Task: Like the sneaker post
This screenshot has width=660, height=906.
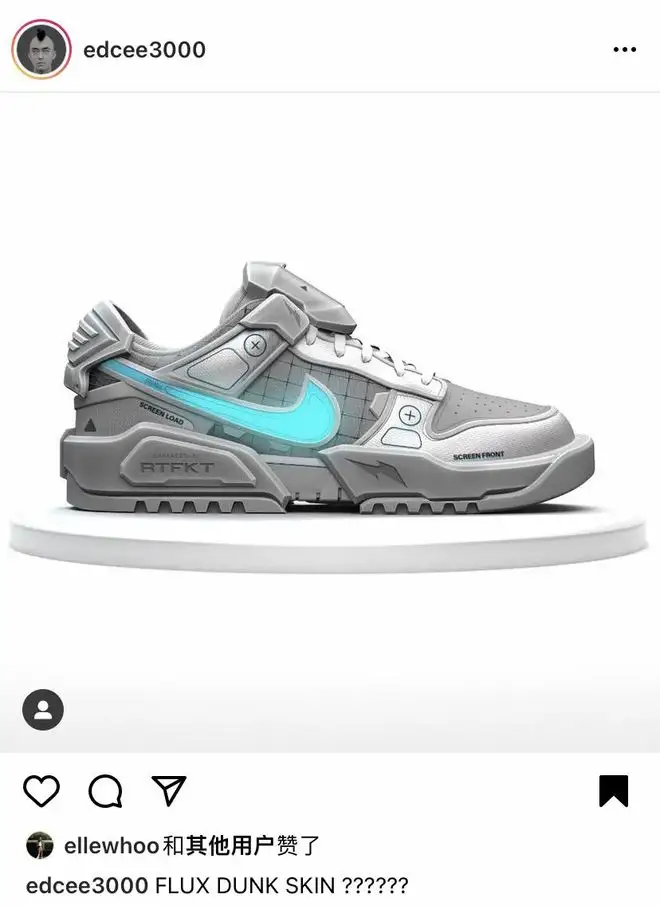Action: [x=41, y=791]
